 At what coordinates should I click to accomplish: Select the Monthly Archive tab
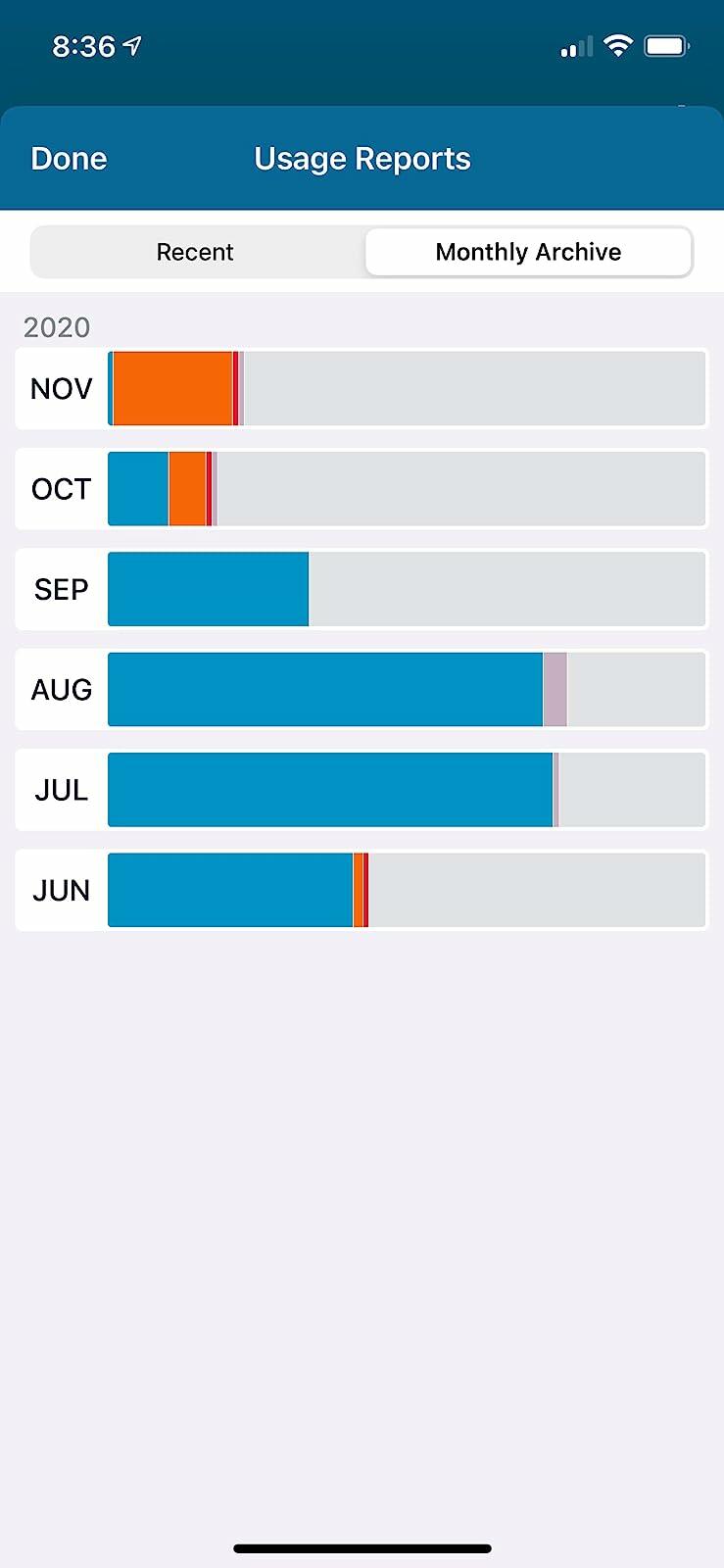528,252
